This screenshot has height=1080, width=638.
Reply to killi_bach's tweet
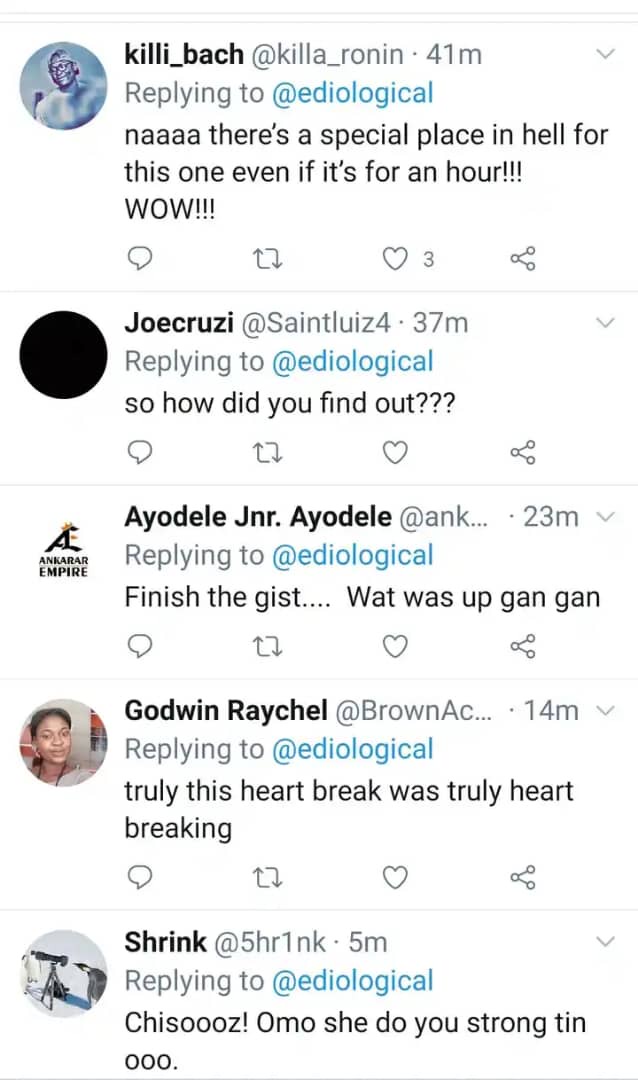tap(141, 259)
